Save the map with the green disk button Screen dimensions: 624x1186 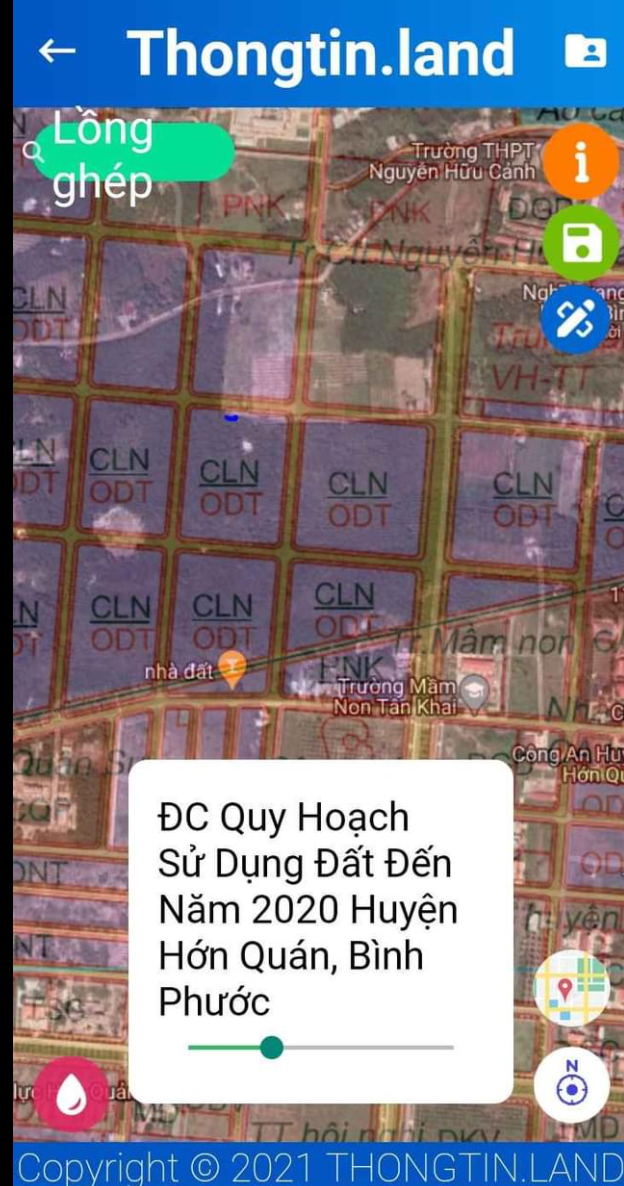click(x=581, y=242)
